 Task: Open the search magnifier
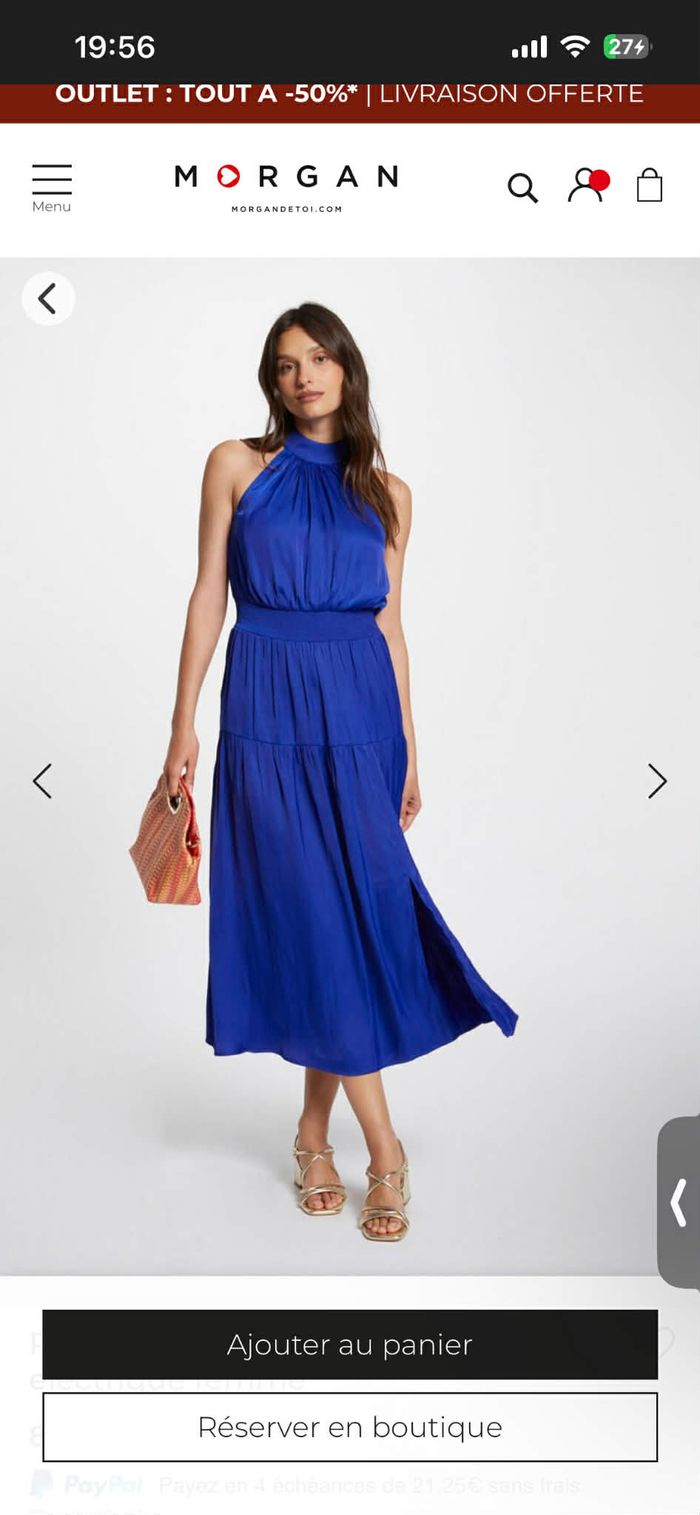pyautogui.click(x=522, y=187)
